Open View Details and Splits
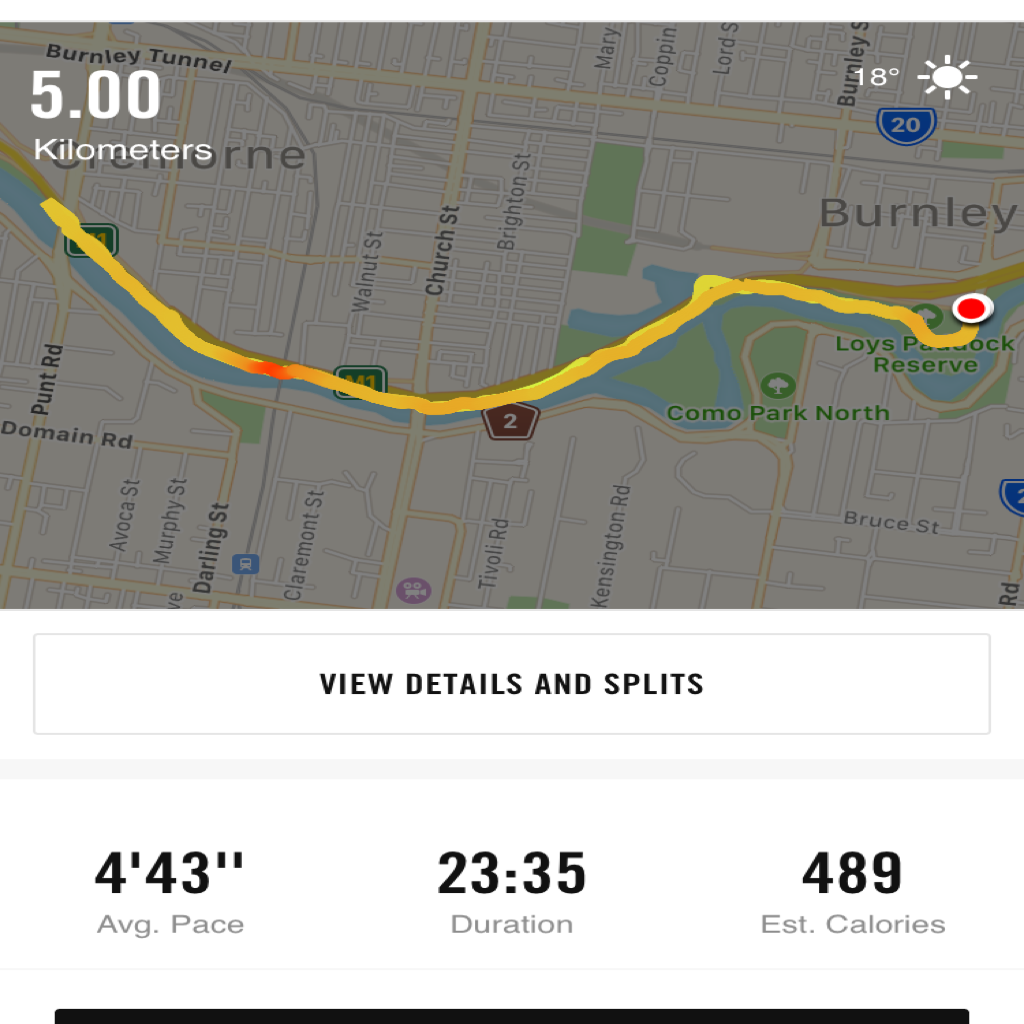The image size is (1024, 1024). (x=511, y=684)
